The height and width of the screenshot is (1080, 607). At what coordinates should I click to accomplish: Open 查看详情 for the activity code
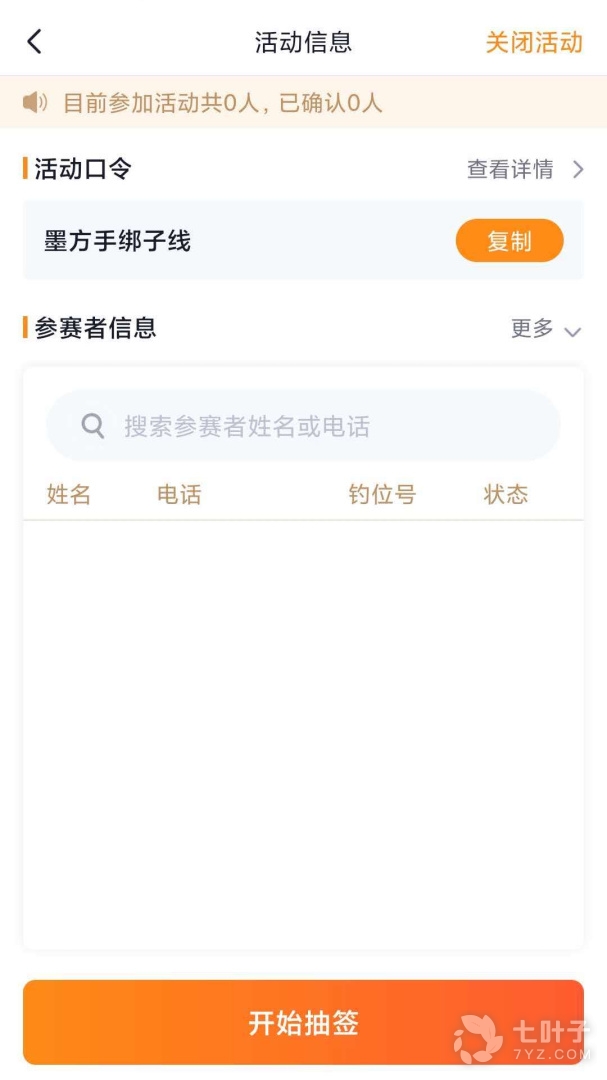(524, 170)
